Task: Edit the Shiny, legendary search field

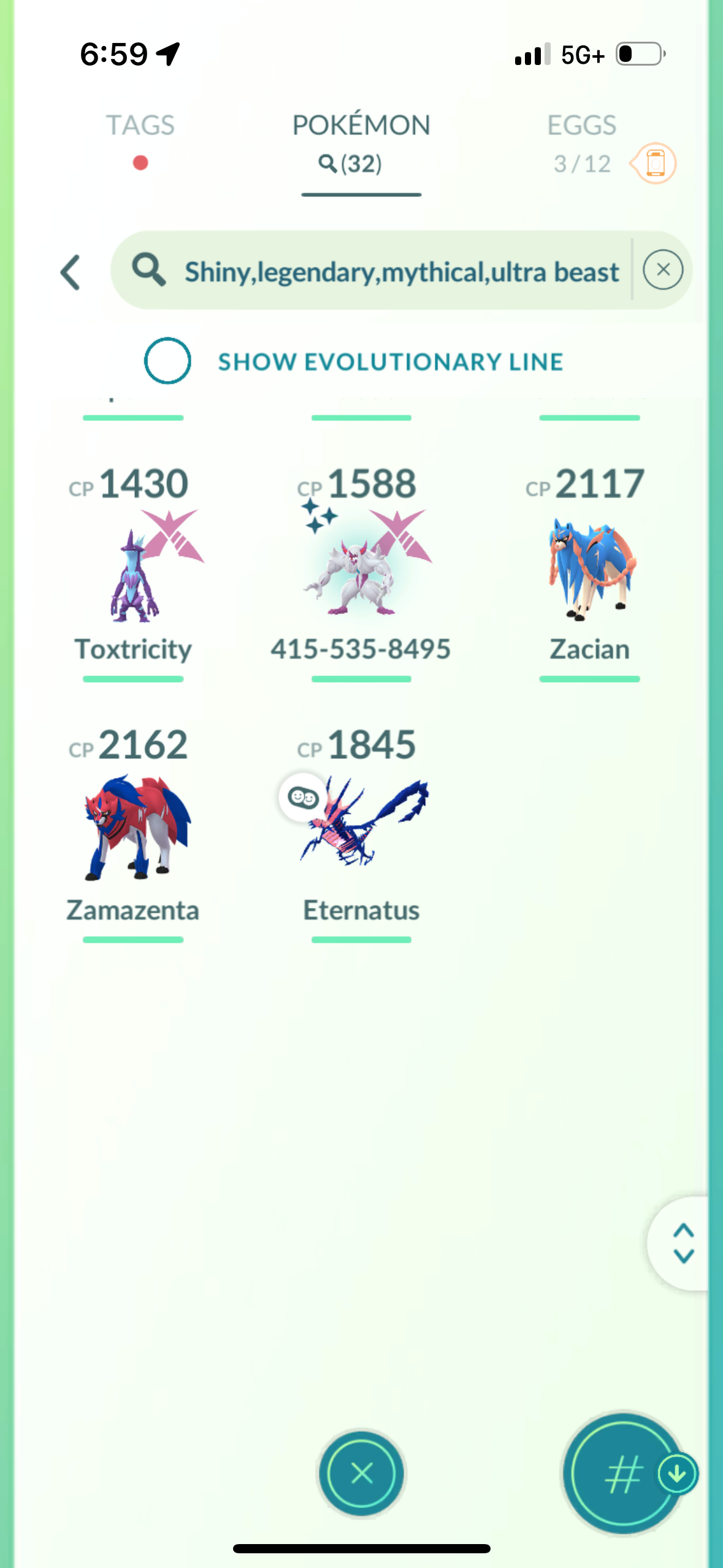Action: coord(402,272)
